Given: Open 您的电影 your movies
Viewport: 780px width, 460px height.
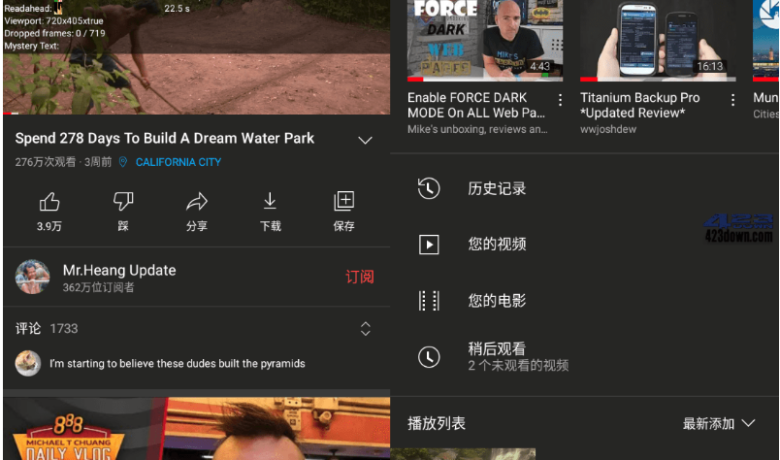Looking at the screenshot, I should (x=496, y=300).
